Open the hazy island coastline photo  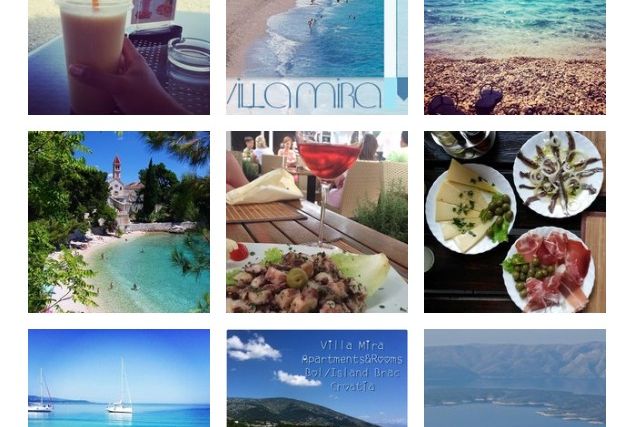514,378
